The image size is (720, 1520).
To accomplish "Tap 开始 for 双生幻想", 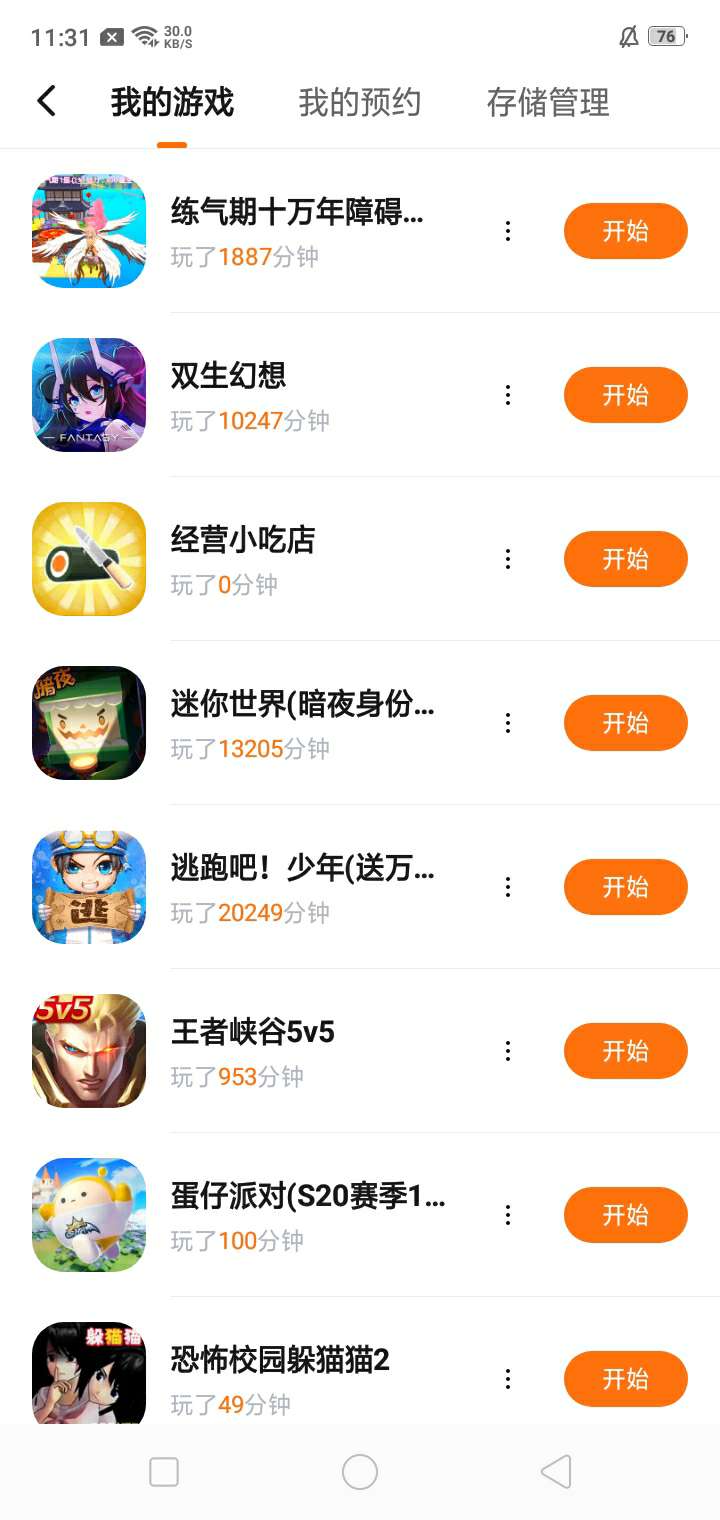I will click(625, 395).
